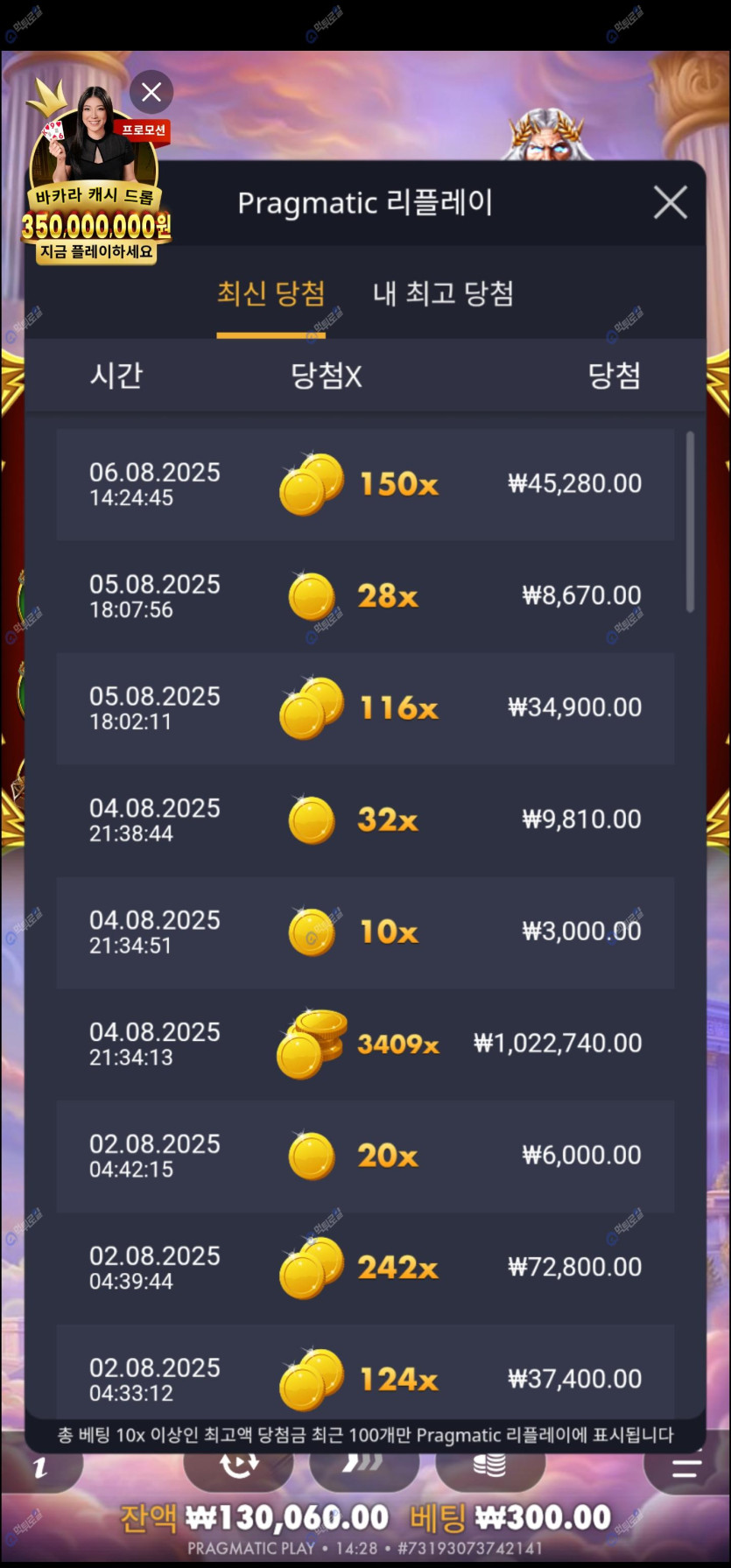
Task: Open the 32x win replay at 21:38:44
Action: point(365,820)
